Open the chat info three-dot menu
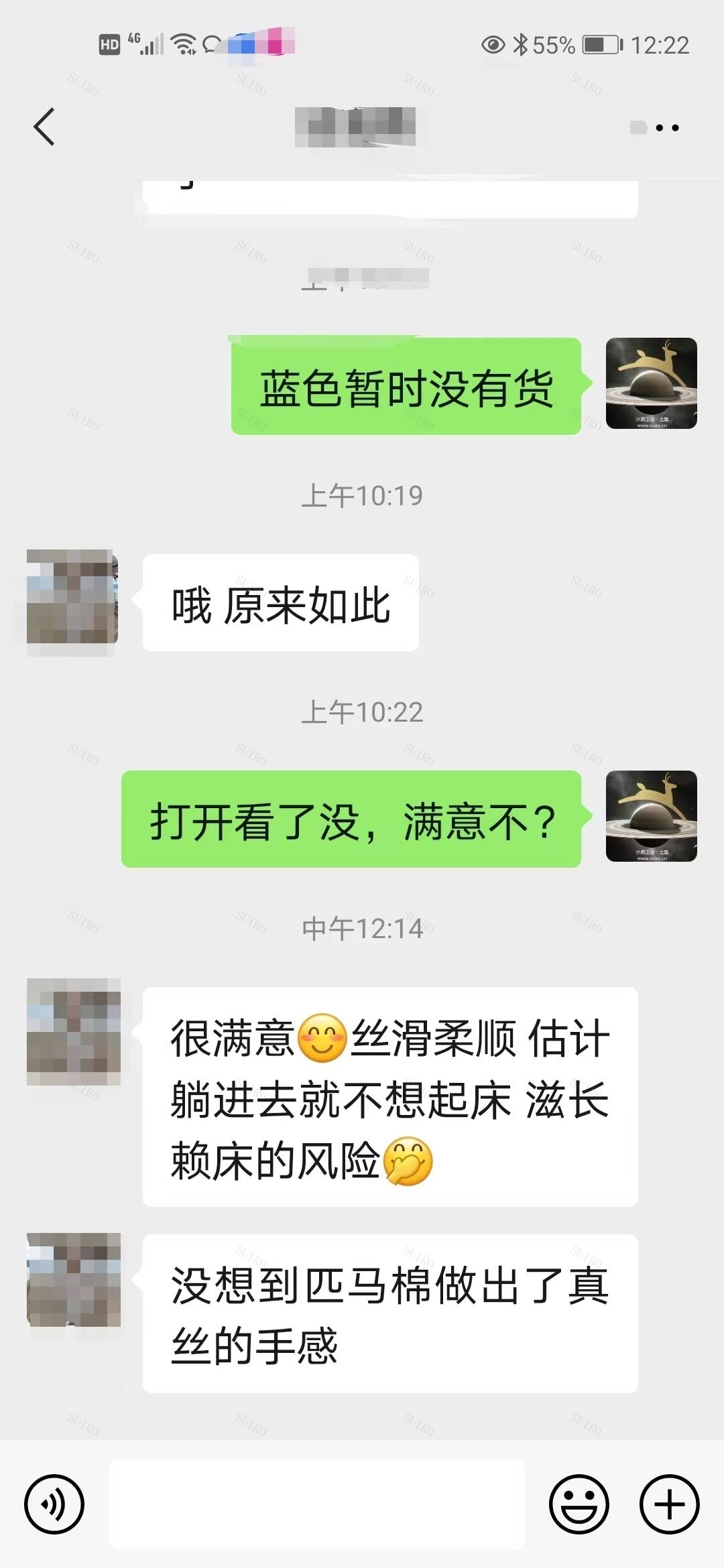The width and height of the screenshot is (724, 1568). point(666,127)
